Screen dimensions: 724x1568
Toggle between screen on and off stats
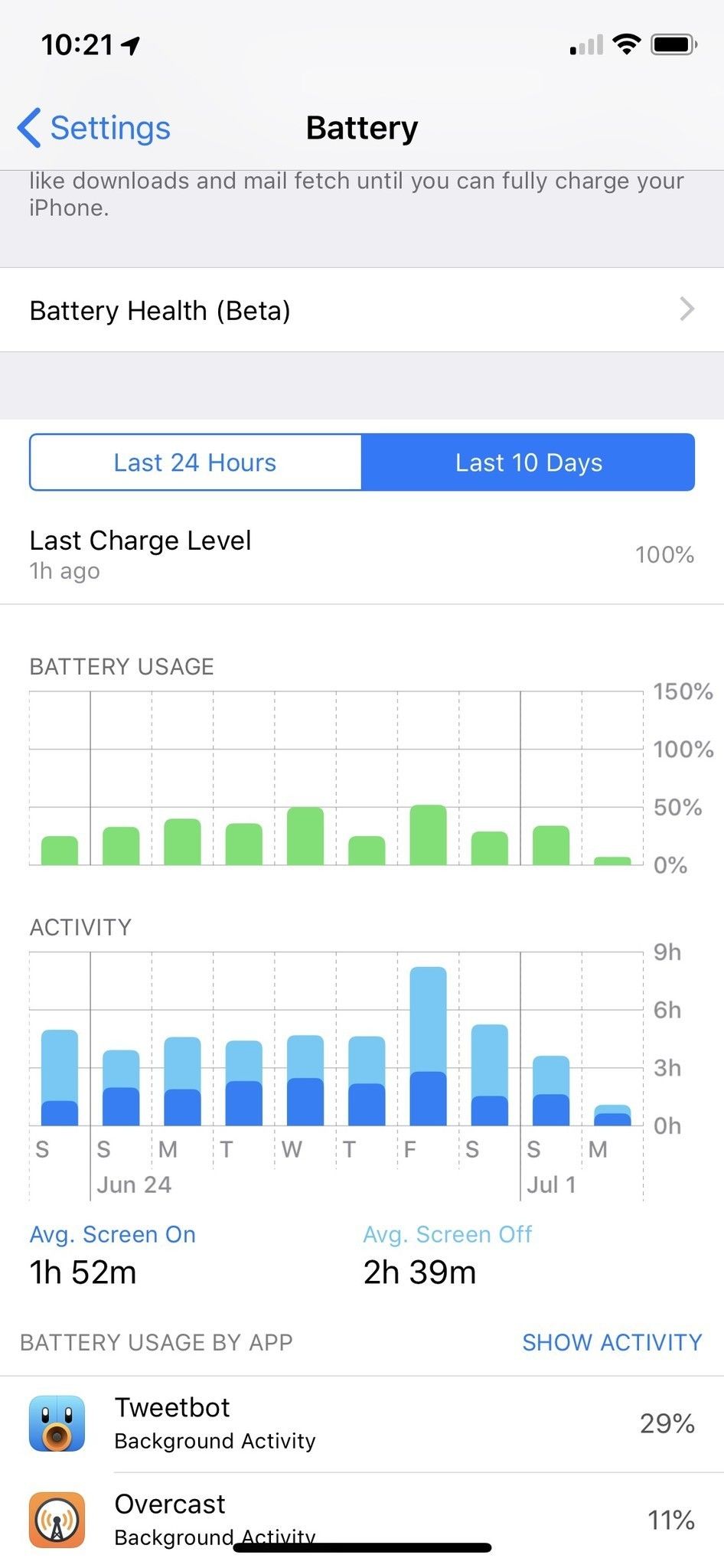pos(611,1342)
